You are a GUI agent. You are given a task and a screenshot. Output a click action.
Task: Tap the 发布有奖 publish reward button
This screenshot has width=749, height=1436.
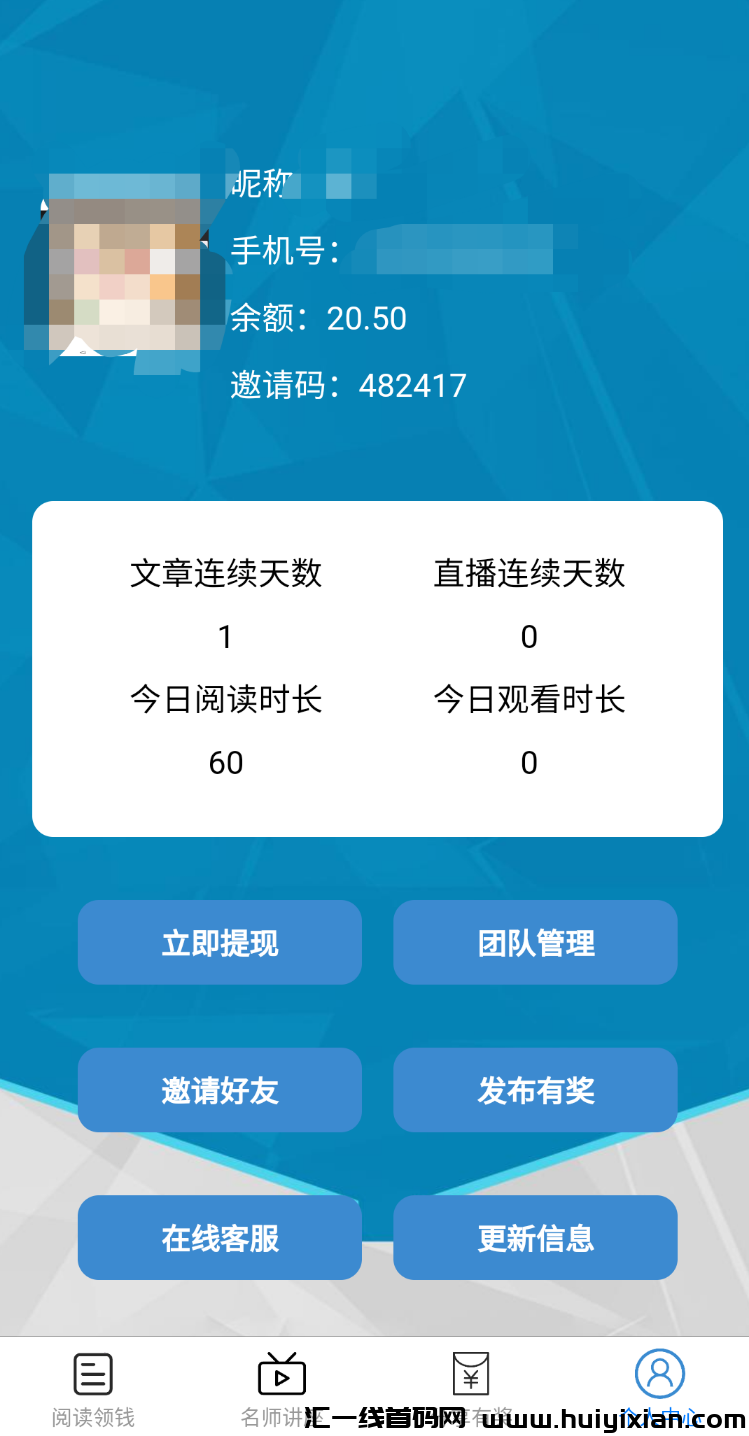coord(535,1090)
